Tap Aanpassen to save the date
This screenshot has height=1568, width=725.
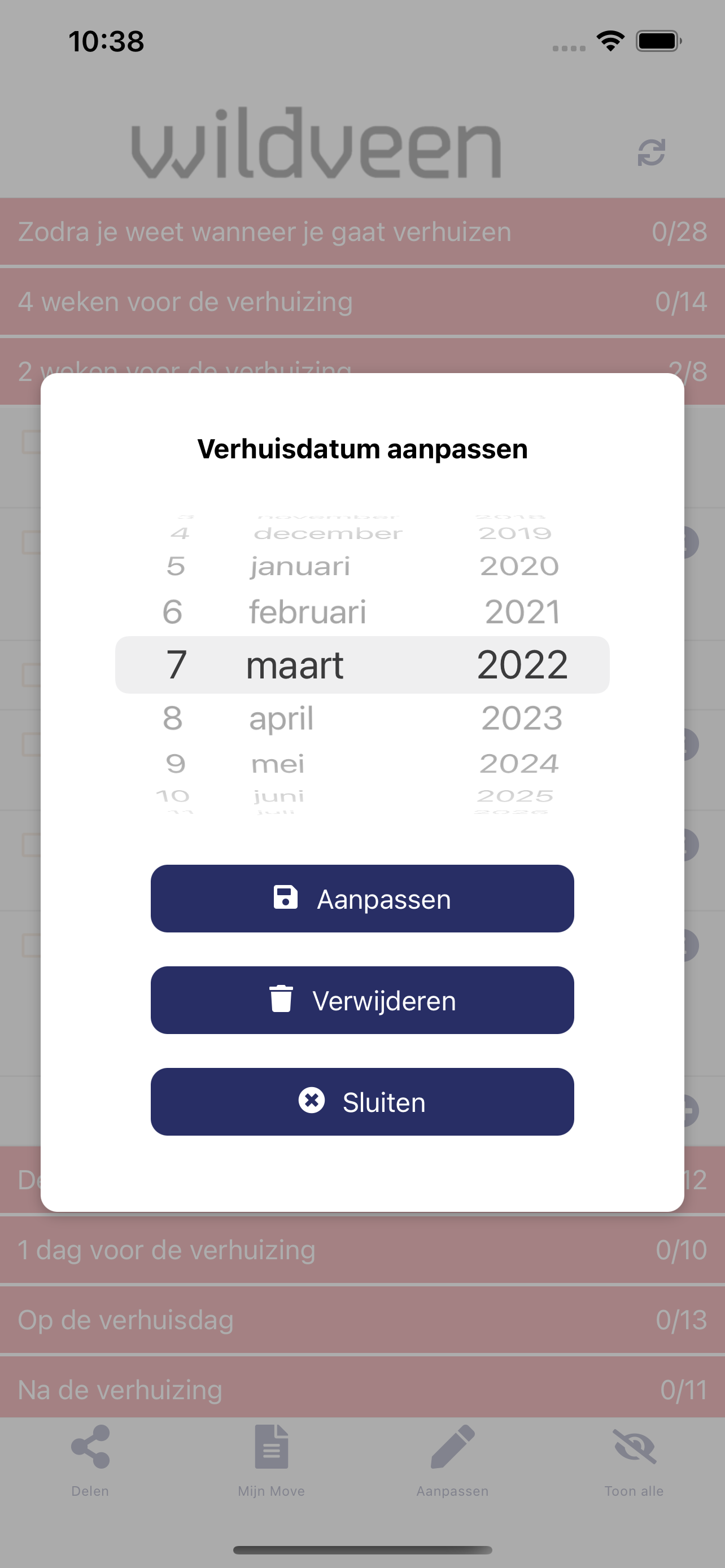[x=362, y=899]
